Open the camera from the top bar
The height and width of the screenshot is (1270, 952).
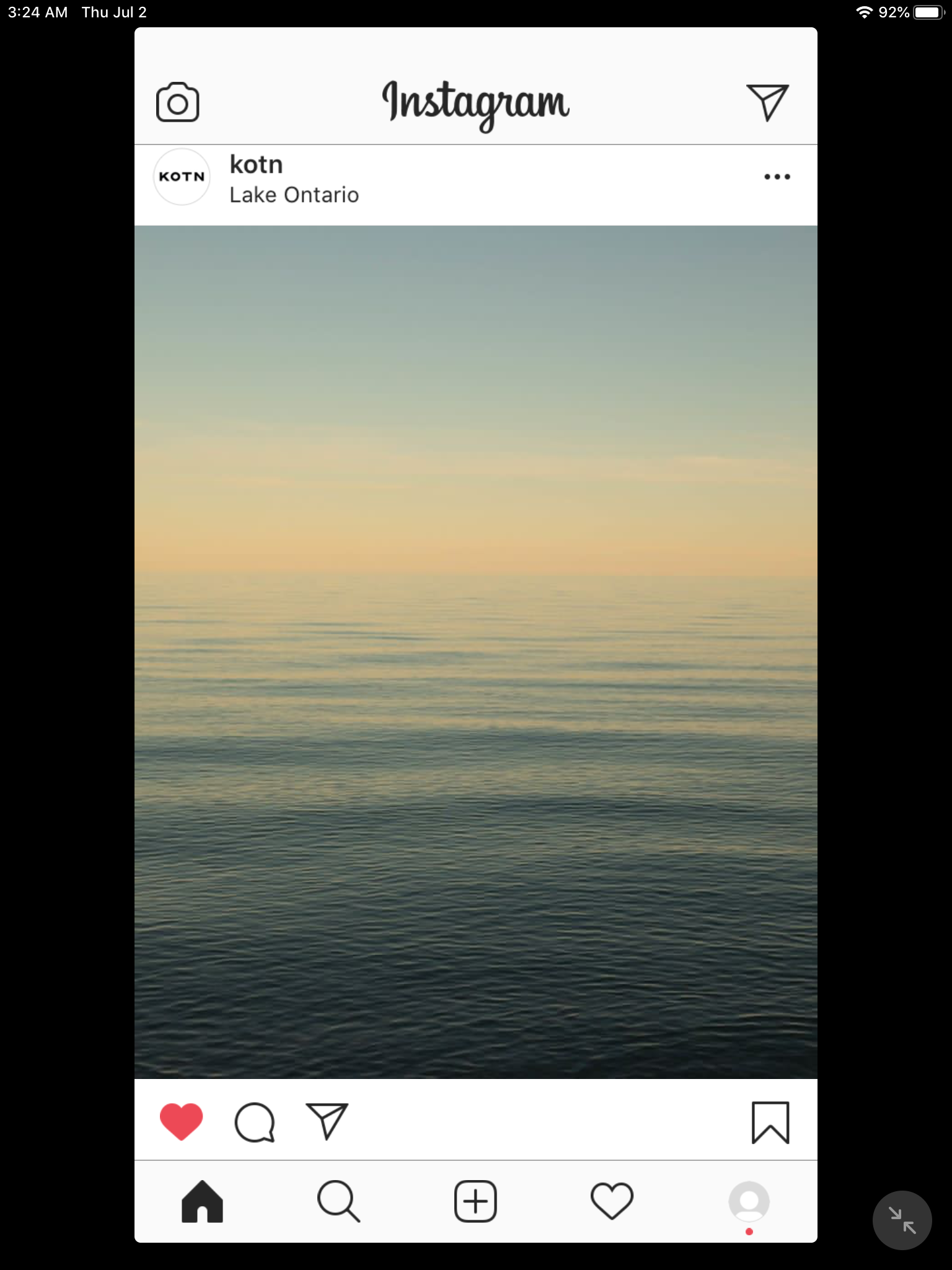tap(177, 102)
